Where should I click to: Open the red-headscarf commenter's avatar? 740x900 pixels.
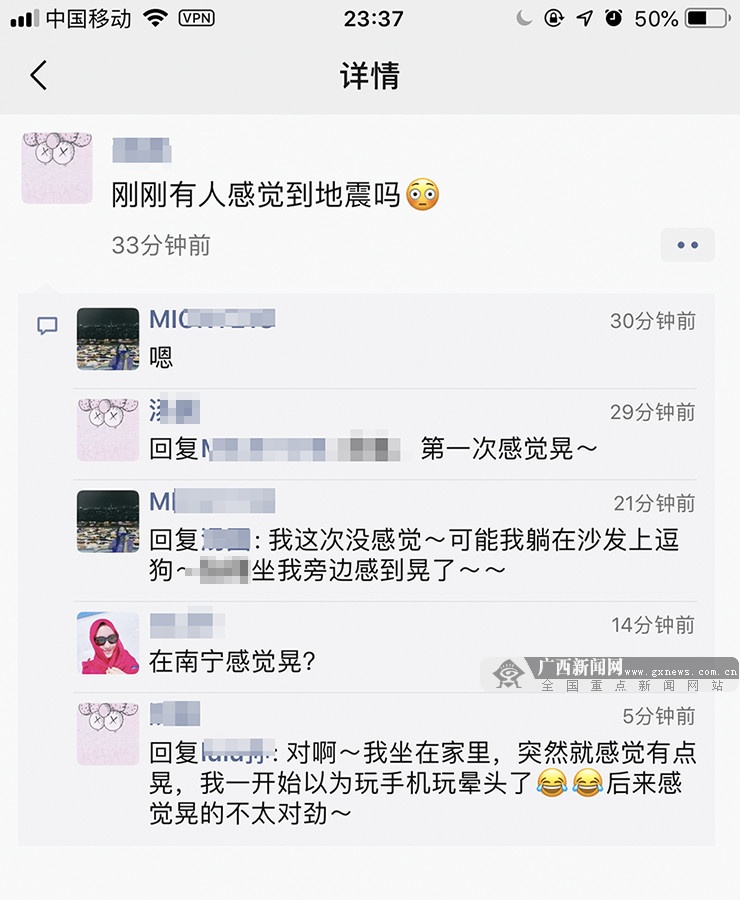pos(108,643)
